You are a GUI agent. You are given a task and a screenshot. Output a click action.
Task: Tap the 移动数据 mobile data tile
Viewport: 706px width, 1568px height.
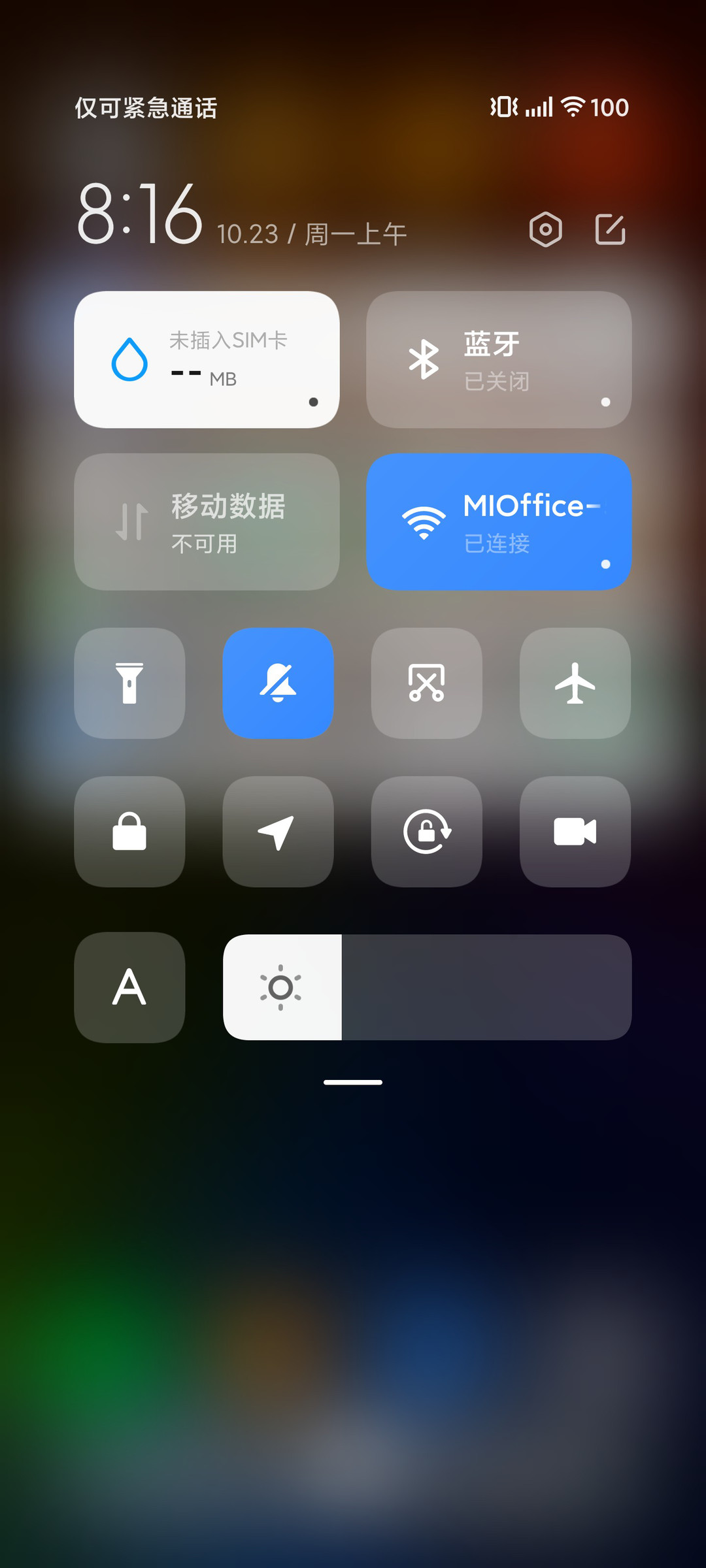(207, 522)
